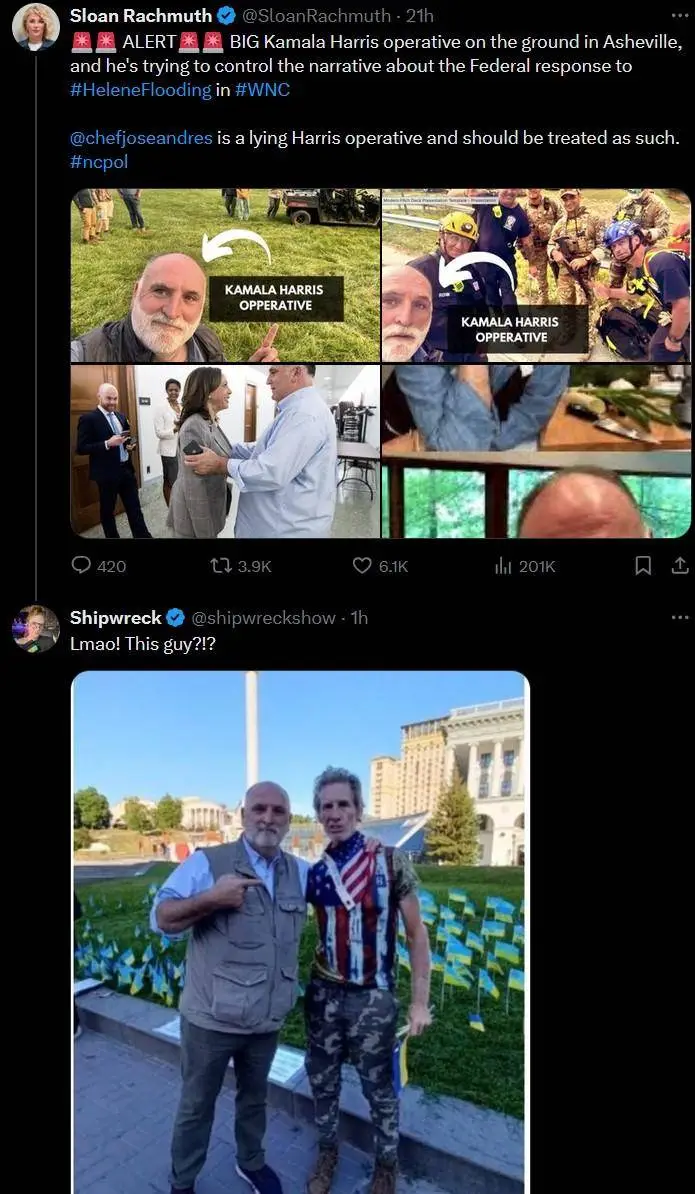Open overflow menu on Shipwreck's reply

coord(679,618)
